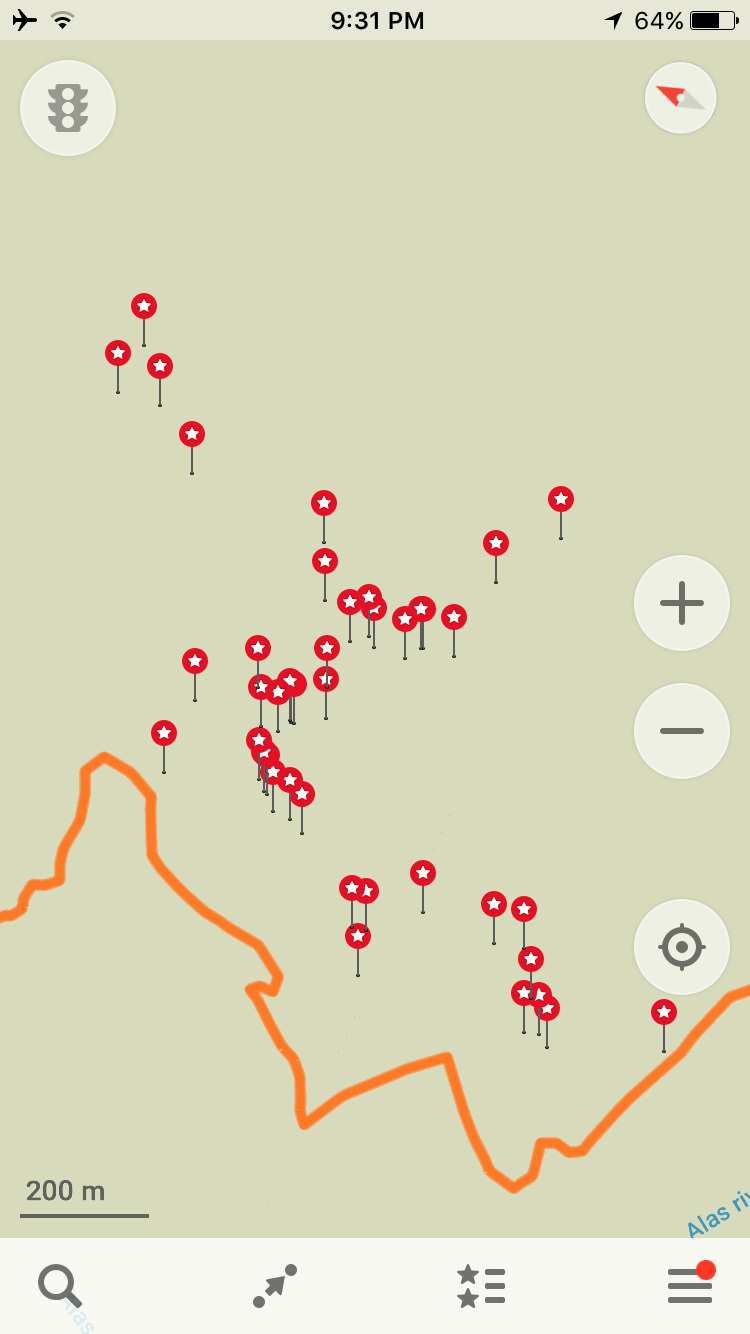Open route planning from the bottom bar
The image size is (750, 1334).
pyautogui.click(x=275, y=1286)
